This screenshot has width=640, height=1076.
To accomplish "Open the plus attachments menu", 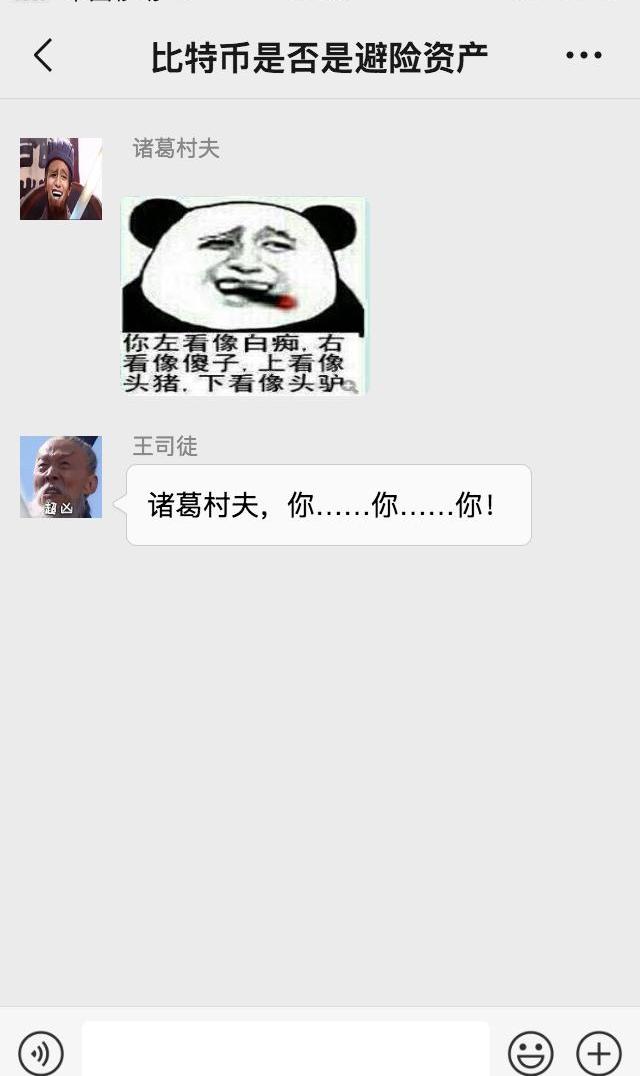I will point(598,1052).
